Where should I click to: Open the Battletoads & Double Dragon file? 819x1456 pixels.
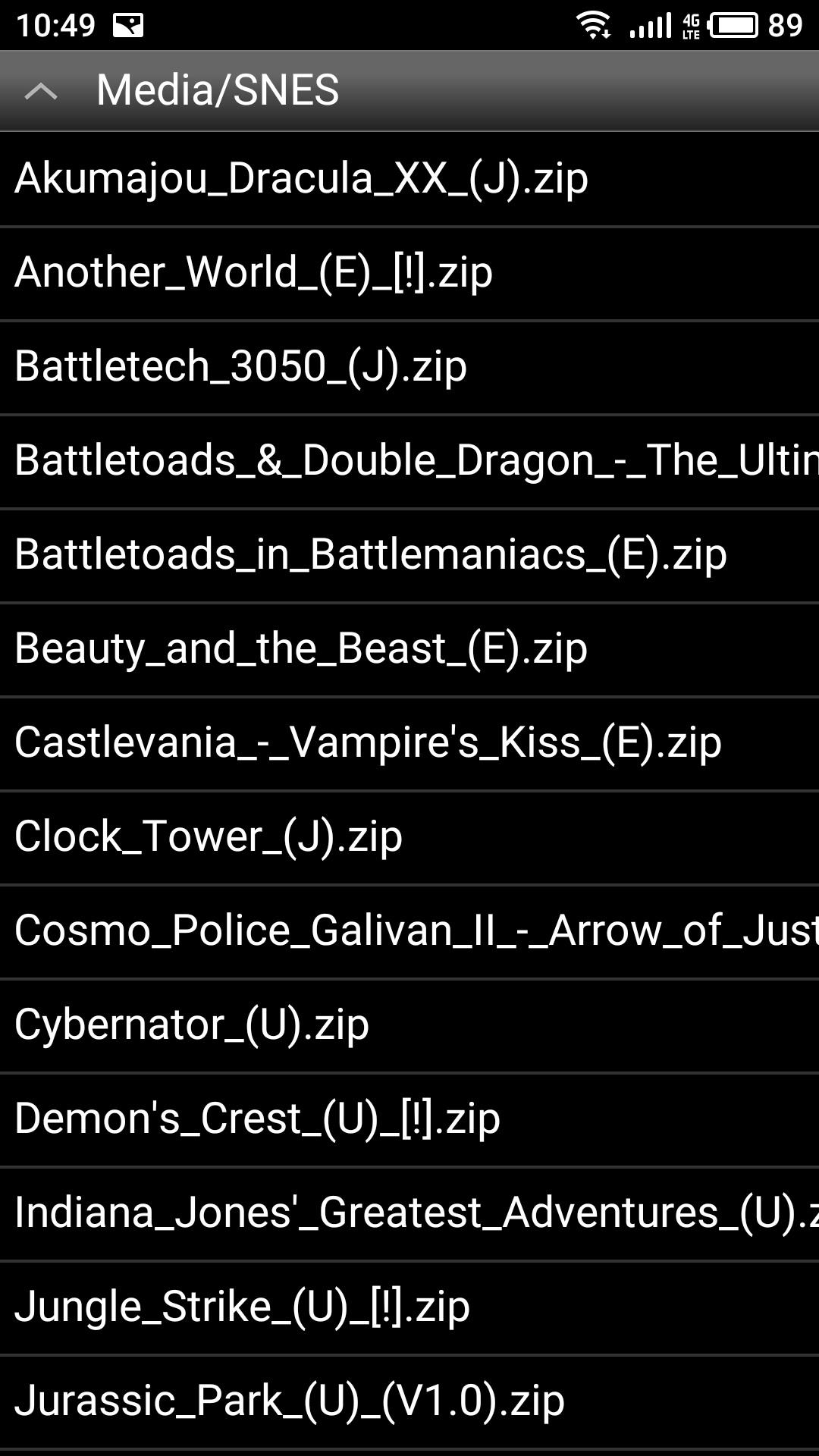(x=409, y=462)
